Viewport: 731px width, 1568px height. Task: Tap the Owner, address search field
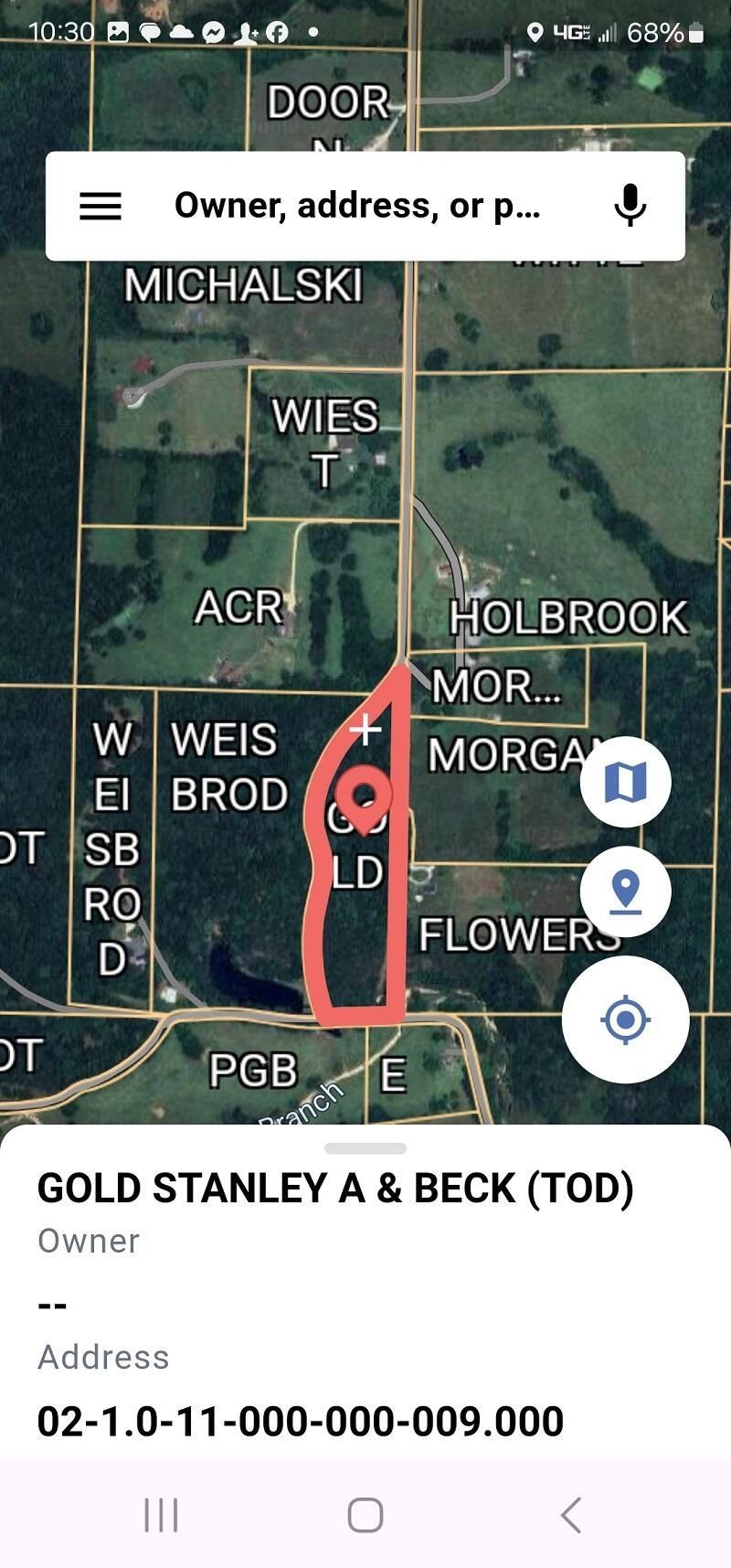point(356,206)
